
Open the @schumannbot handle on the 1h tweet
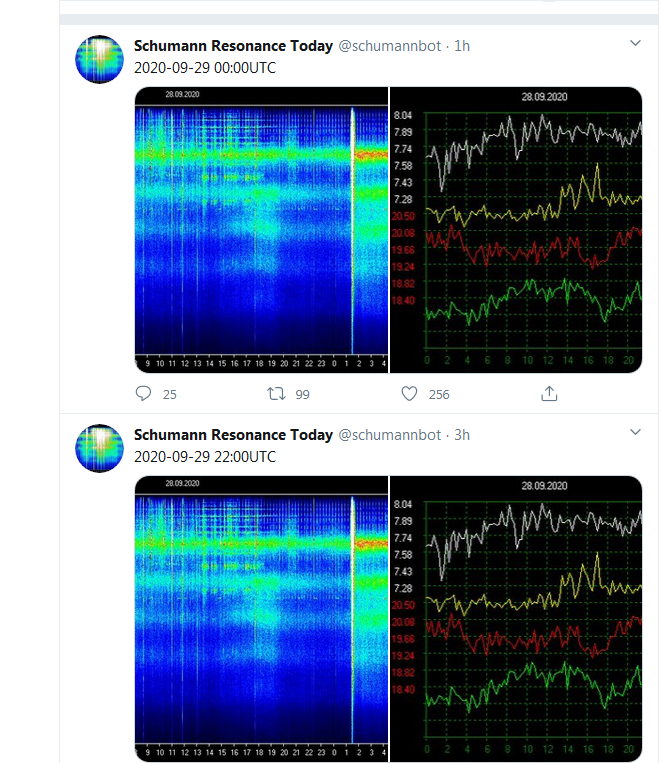(x=389, y=45)
